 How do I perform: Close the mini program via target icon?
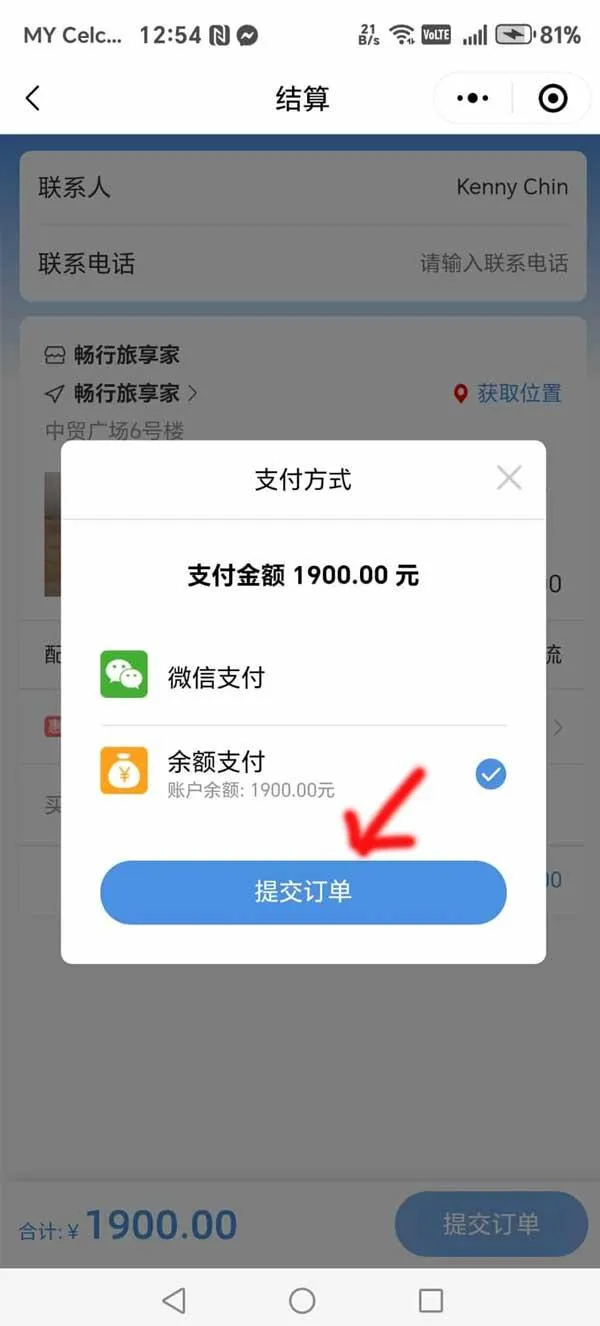pyautogui.click(x=552, y=98)
